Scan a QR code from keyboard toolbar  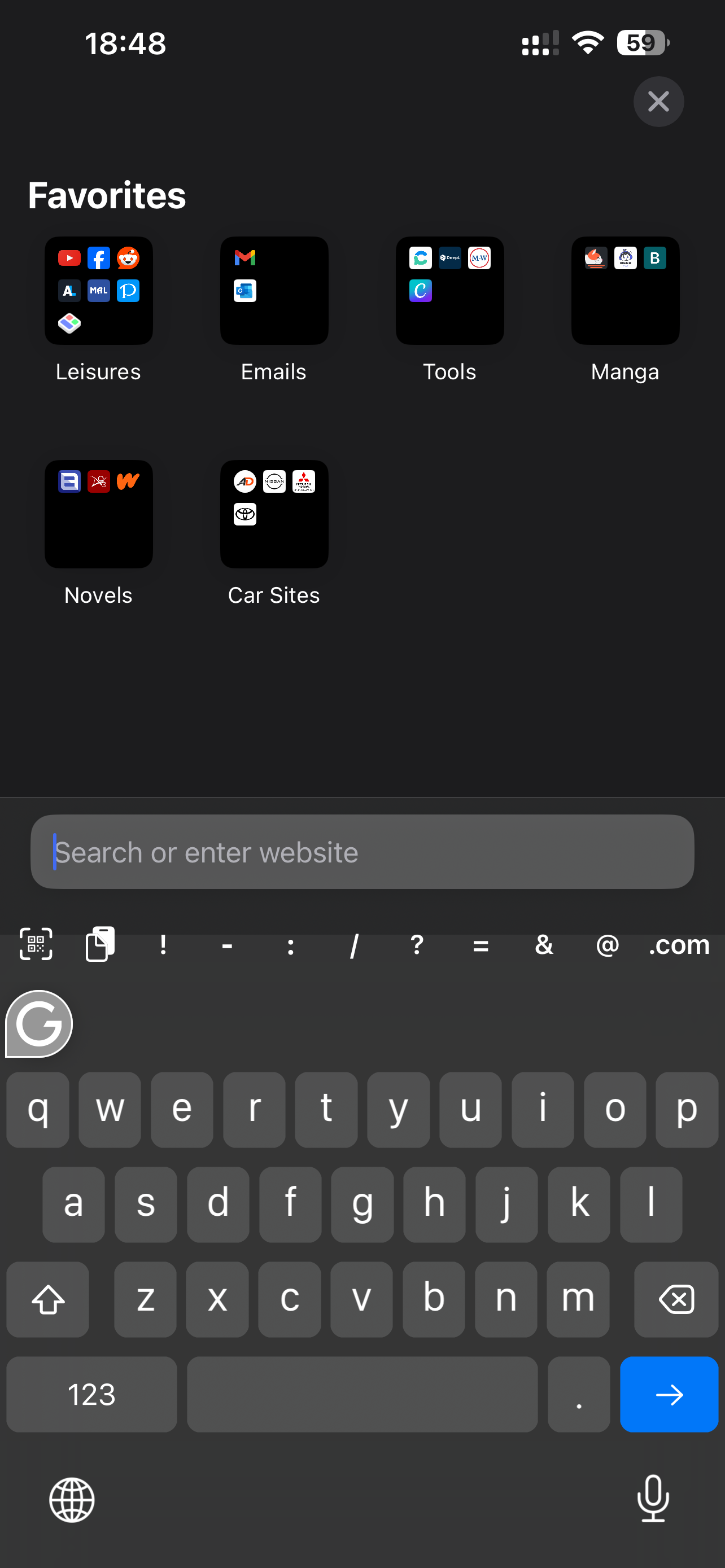[36, 945]
